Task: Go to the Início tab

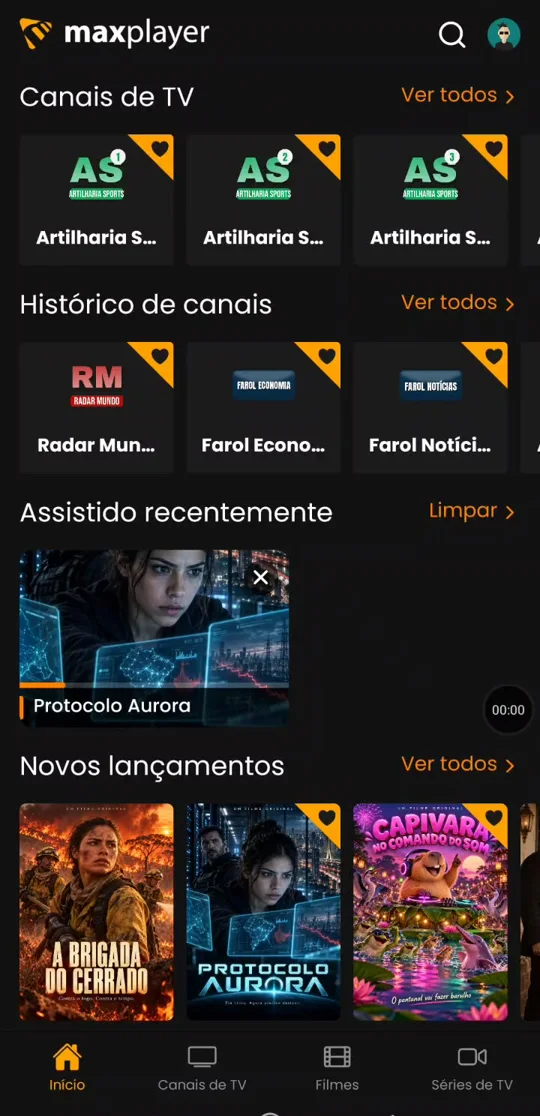Action: [67, 1068]
